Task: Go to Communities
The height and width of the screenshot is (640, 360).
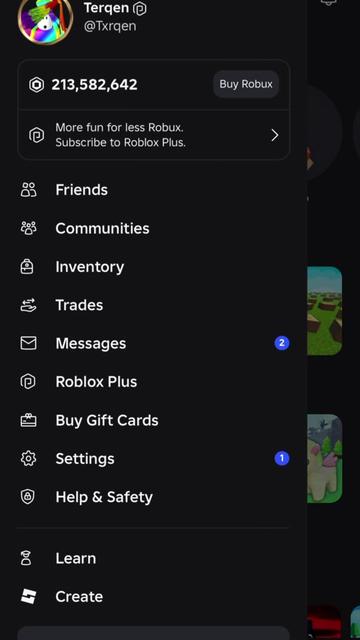Action: tap(153, 228)
